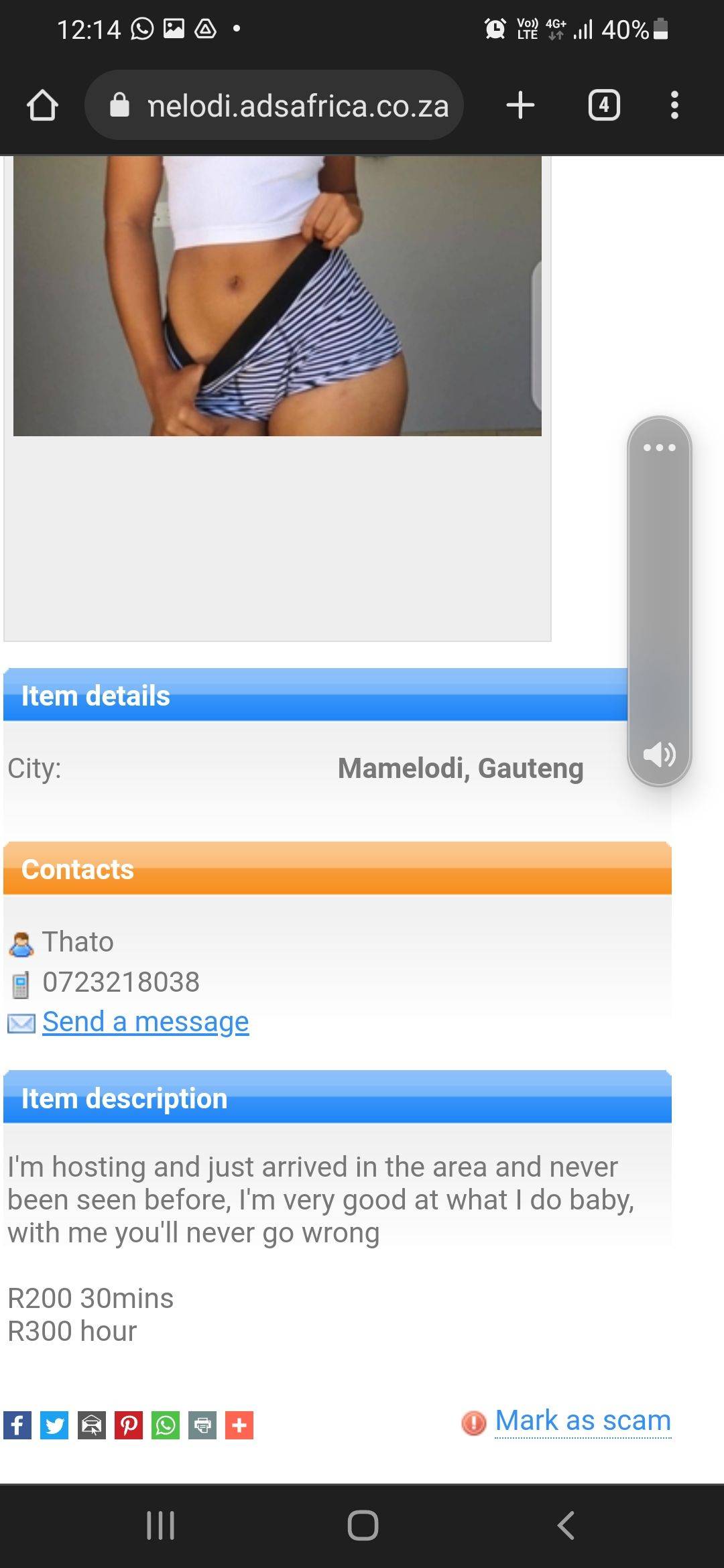This screenshot has width=724, height=1568.
Task: Mark this listing as scam
Action: pos(582,1421)
